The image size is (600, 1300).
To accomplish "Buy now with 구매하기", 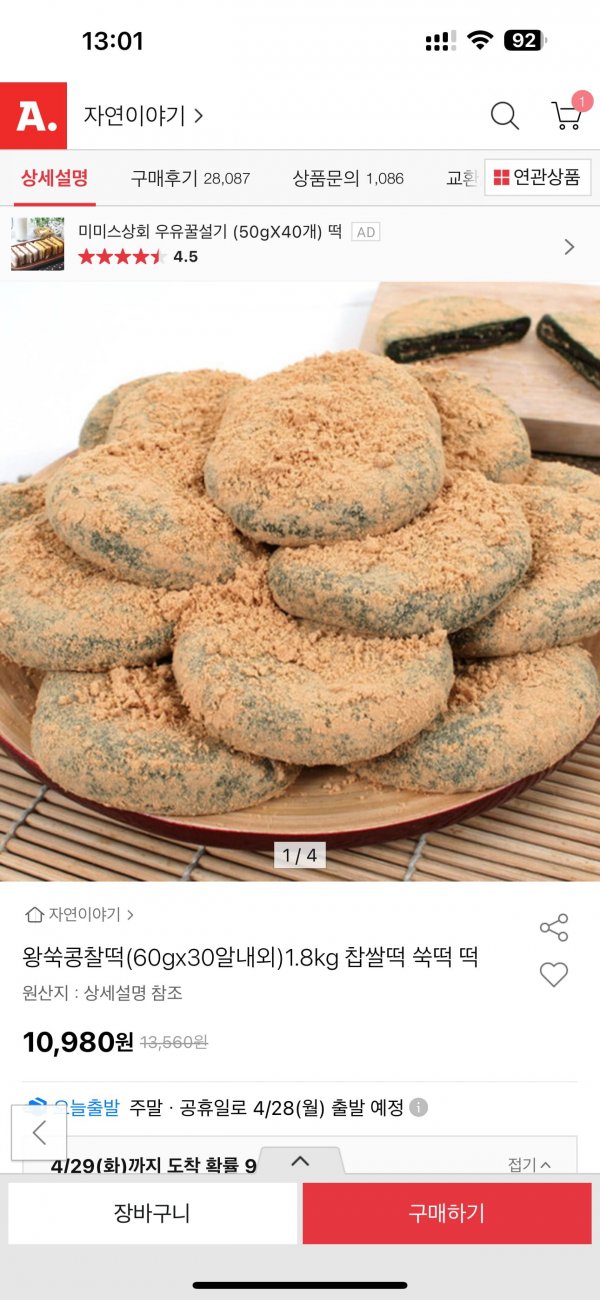I will pyautogui.click(x=446, y=1213).
